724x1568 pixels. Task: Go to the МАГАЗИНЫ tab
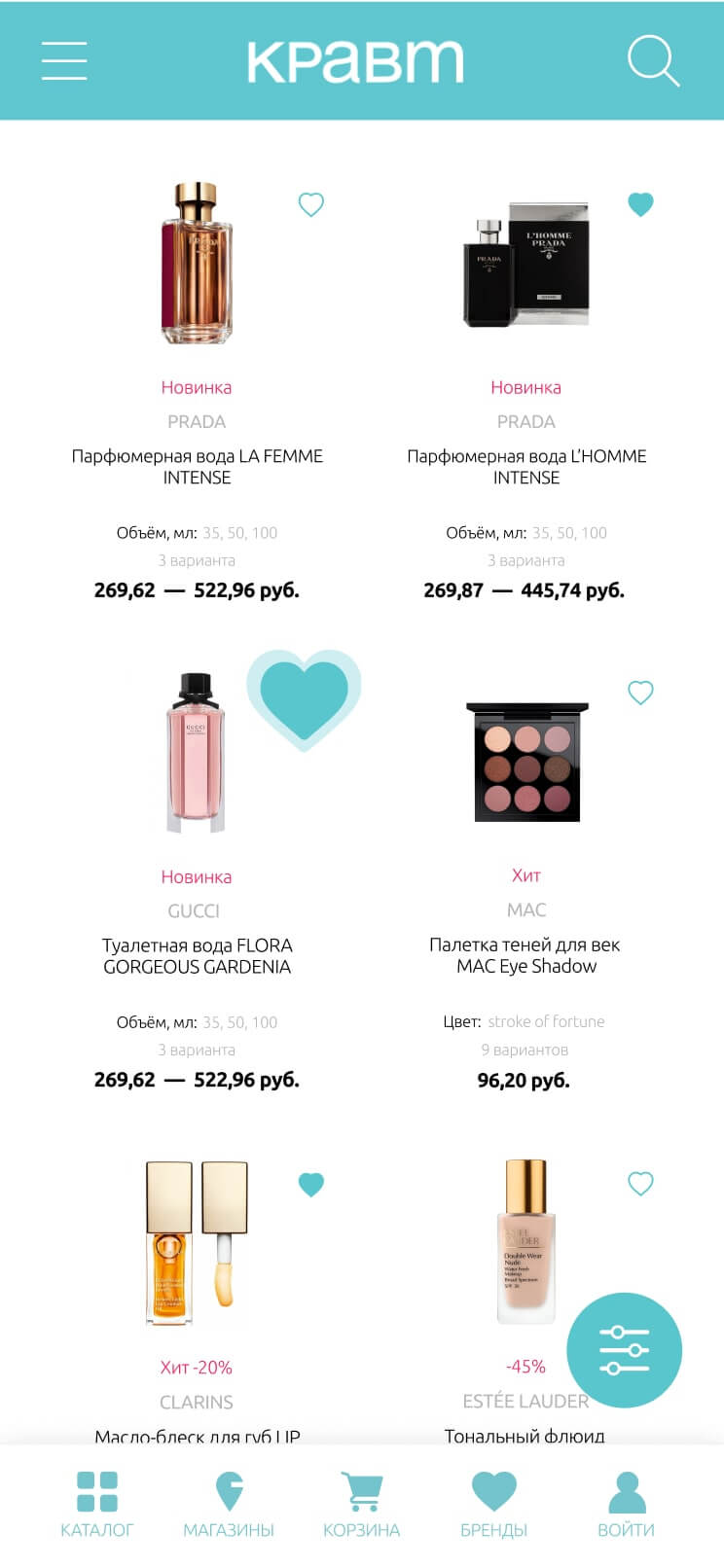click(x=229, y=1504)
